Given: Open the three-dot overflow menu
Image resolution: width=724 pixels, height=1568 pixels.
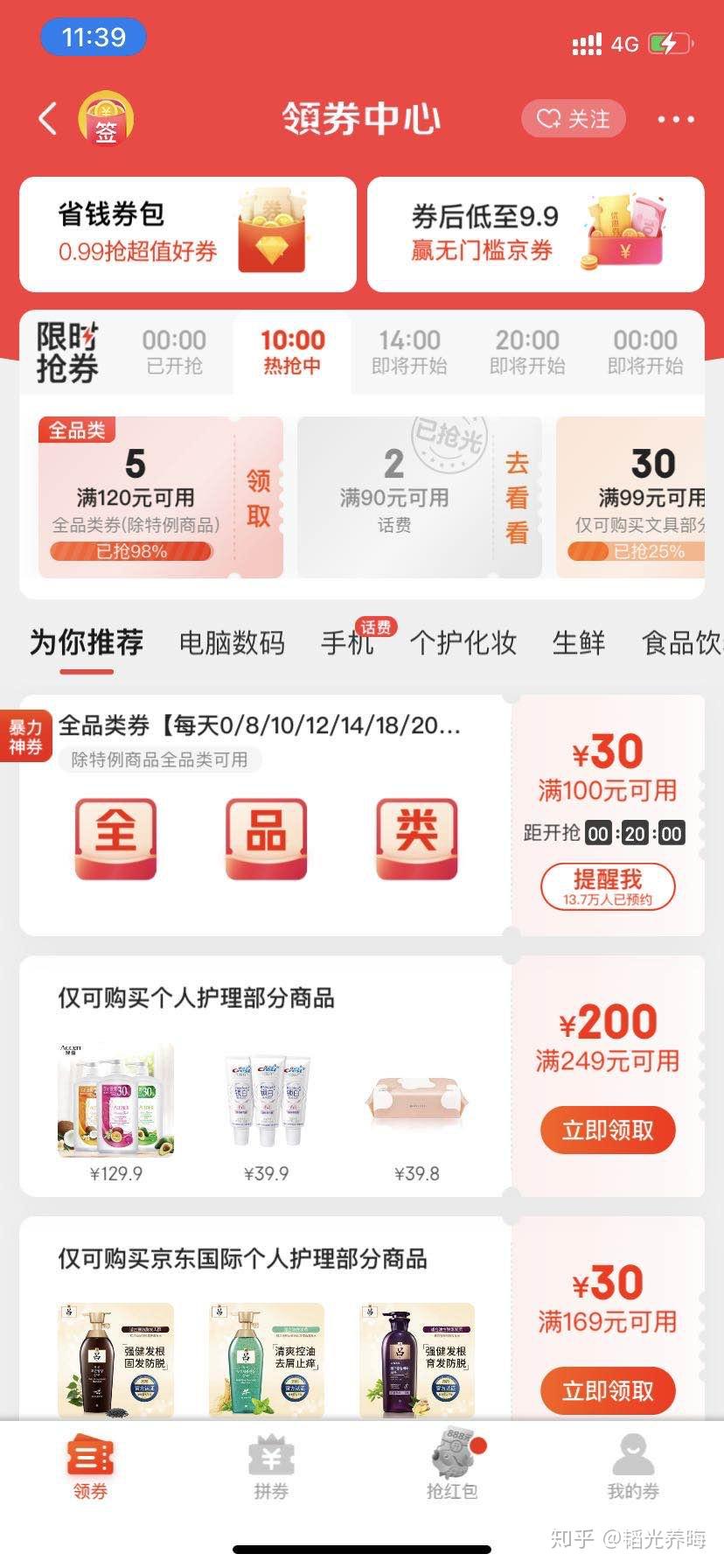Looking at the screenshot, I should [675, 120].
